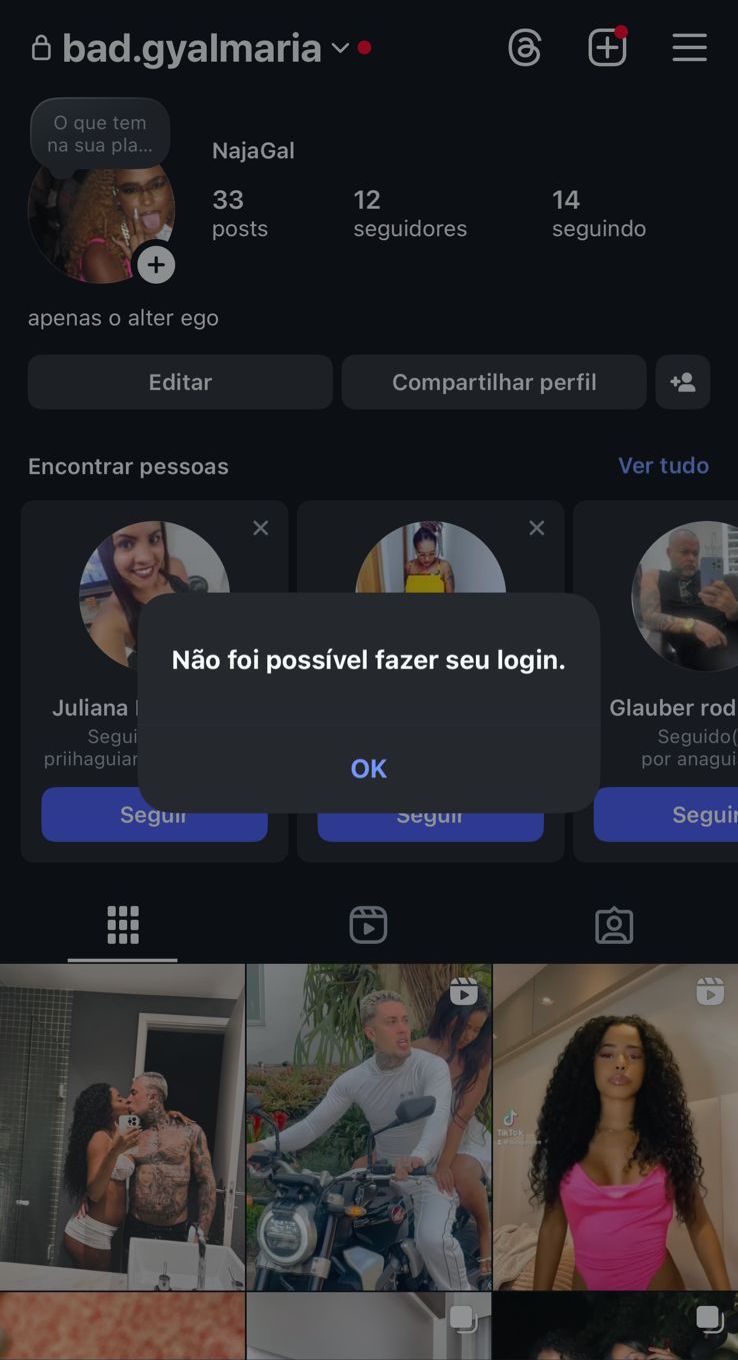The width and height of the screenshot is (738, 1360).
Task: Tap Compartilhar perfil button
Action: (494, 382)
